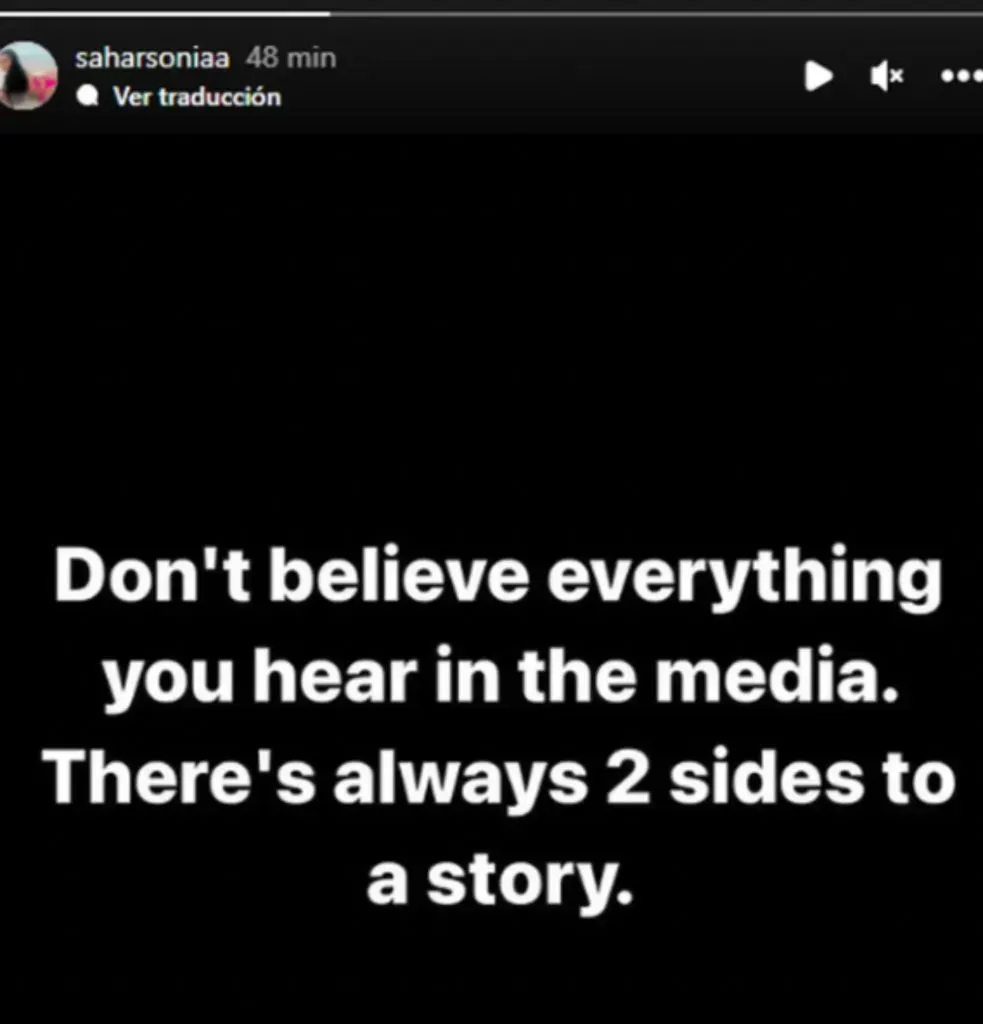Open the saharsoniaa username link
This screenshot has width=983, height=1024.
coord(152,58)
